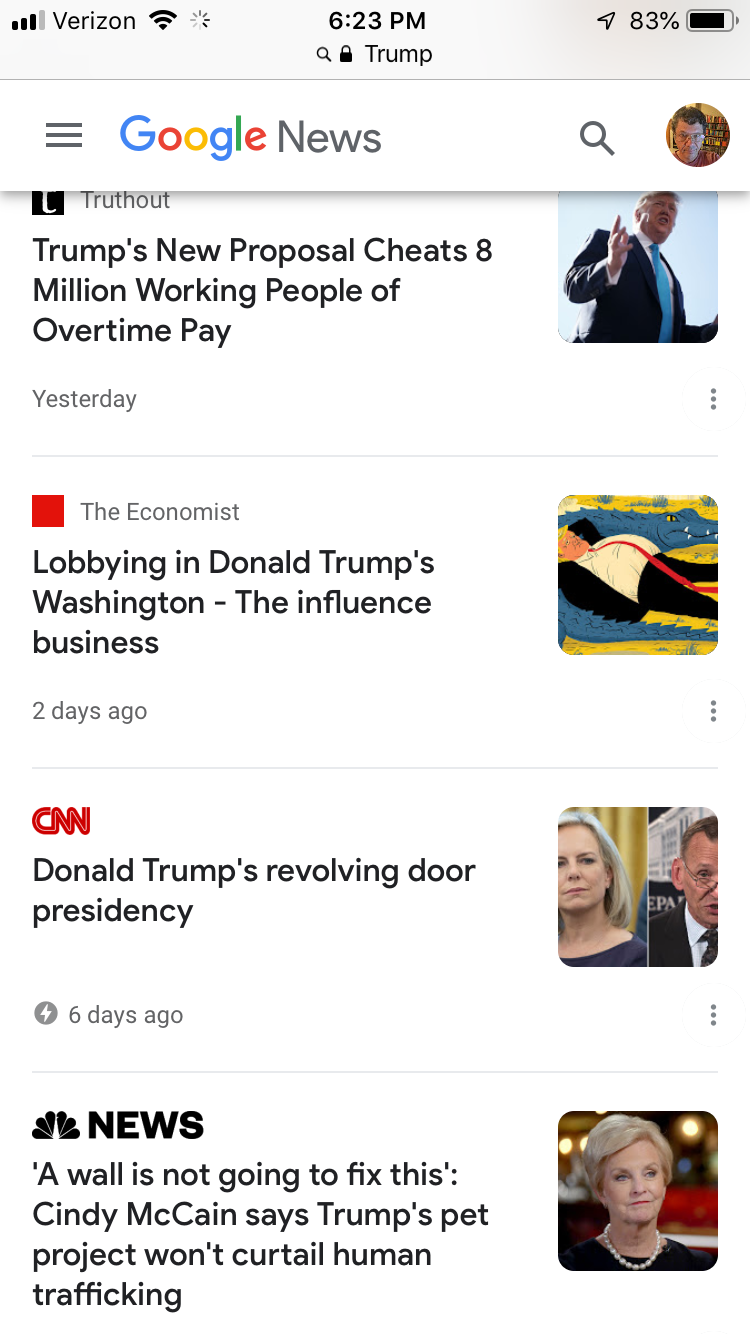Image resolution: width=750 pixels, height=1334 pixels.
Task: Read CNN's revolving door presidency story
Action: [253, 890]
